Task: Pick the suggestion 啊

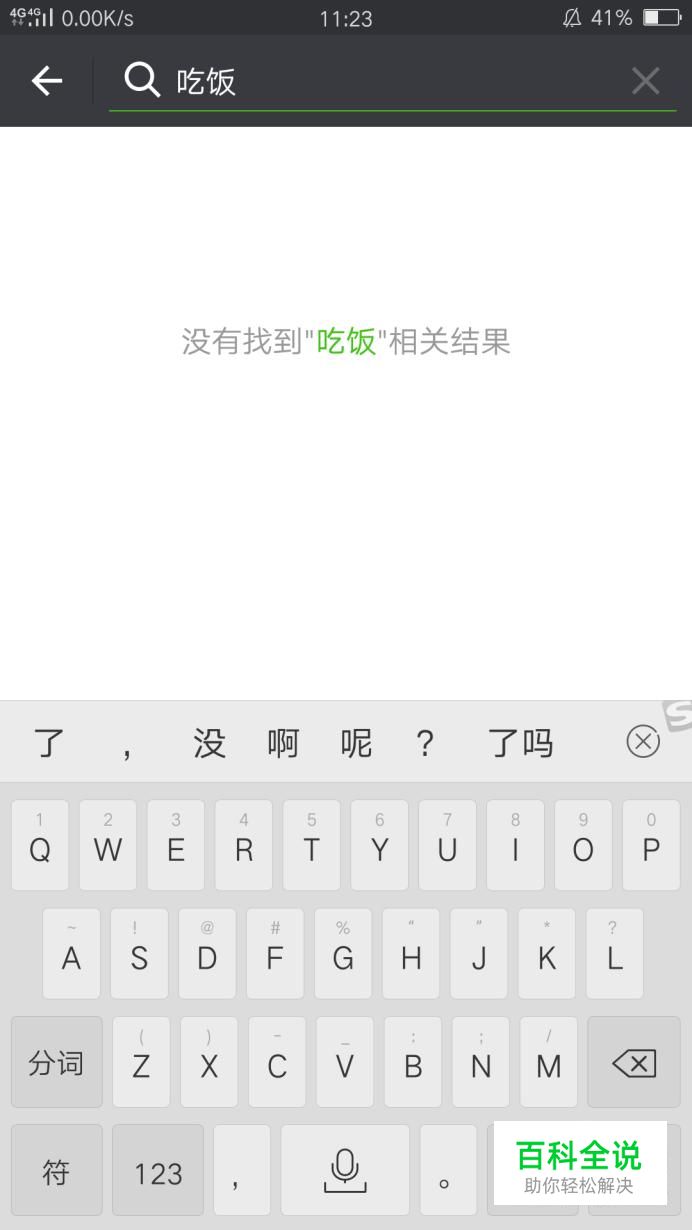Action: coord(283,743)
